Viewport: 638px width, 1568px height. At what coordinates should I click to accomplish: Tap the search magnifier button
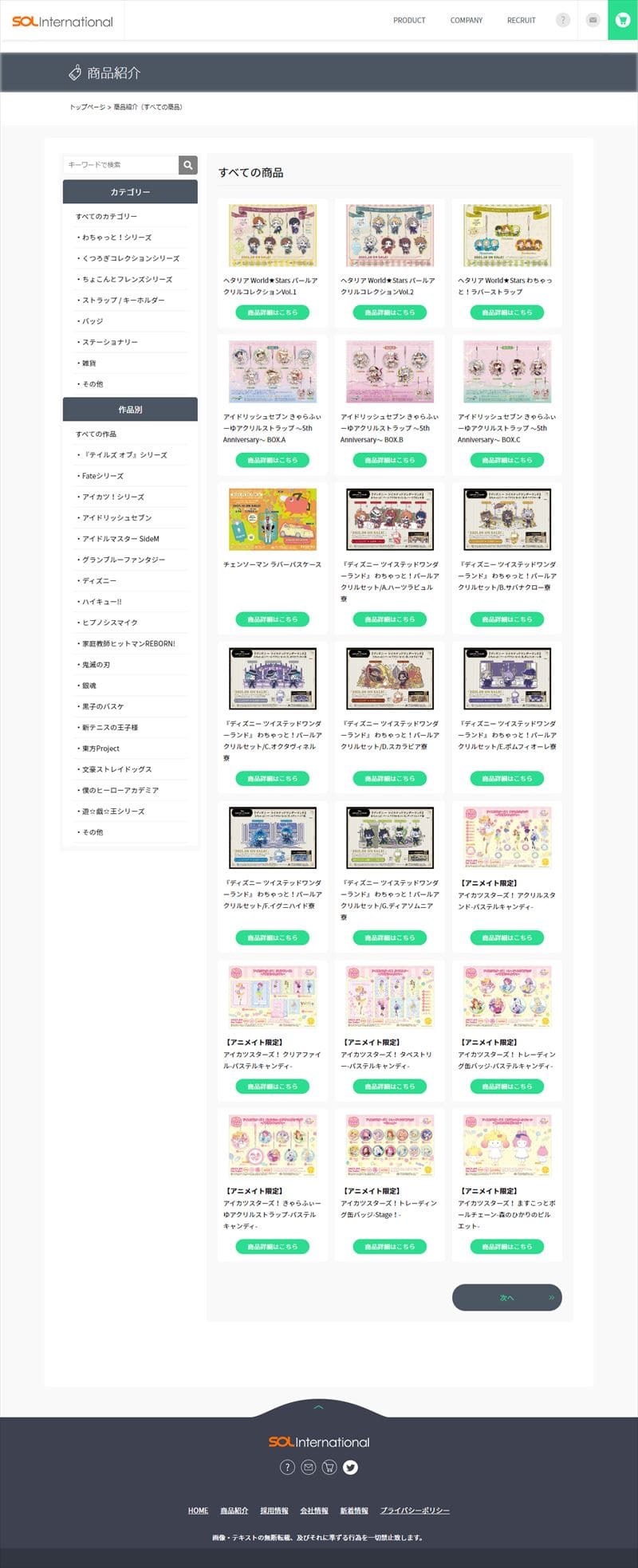point(188,165)
